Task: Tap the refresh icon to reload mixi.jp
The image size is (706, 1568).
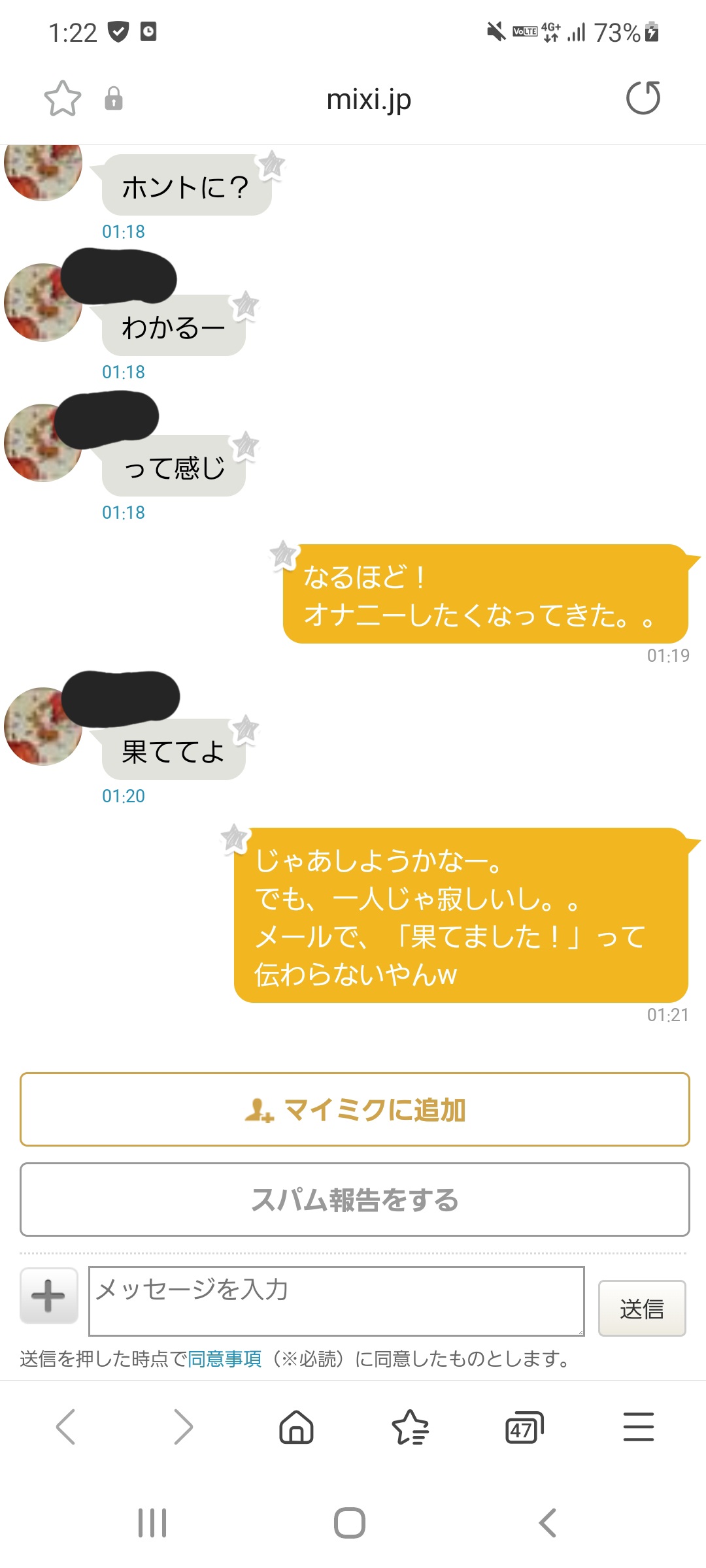Action: pos(643,98)
